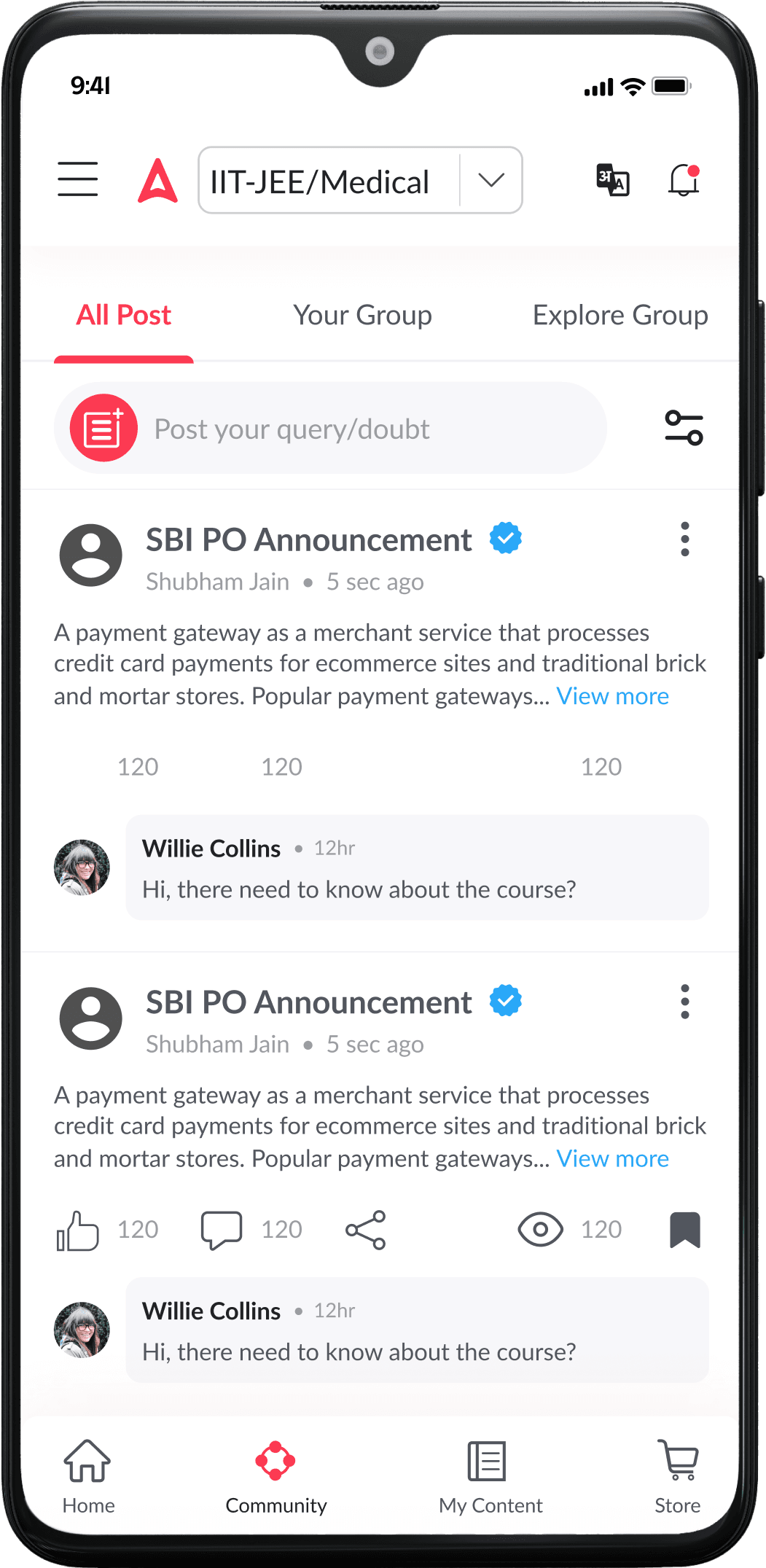766x1568 pixels.
Task: Open the Store tab
Action: tap(677, 1475)
